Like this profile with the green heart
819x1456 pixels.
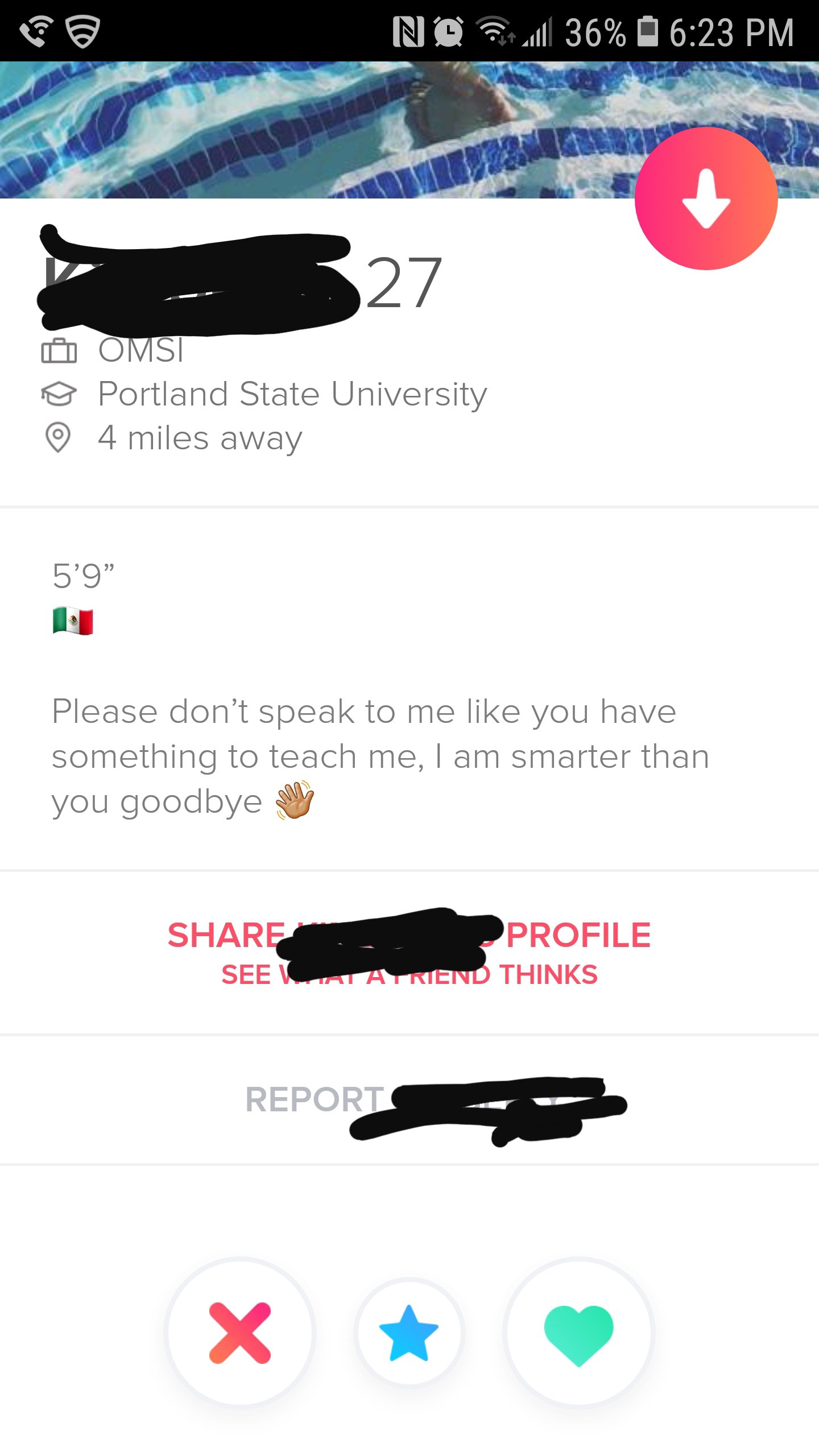pos(578,1333)
